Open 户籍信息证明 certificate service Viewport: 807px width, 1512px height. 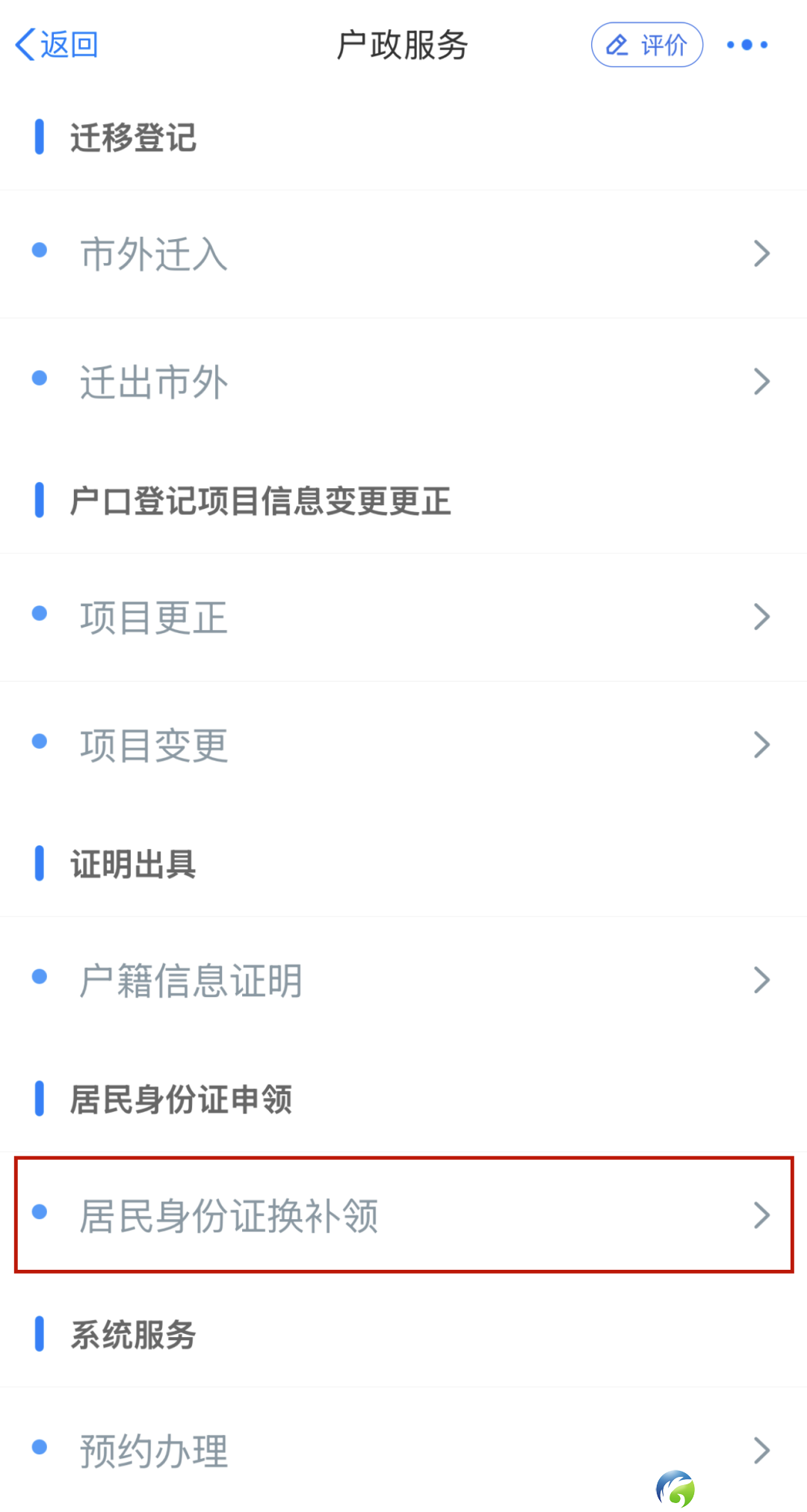(x=403, y=981)
